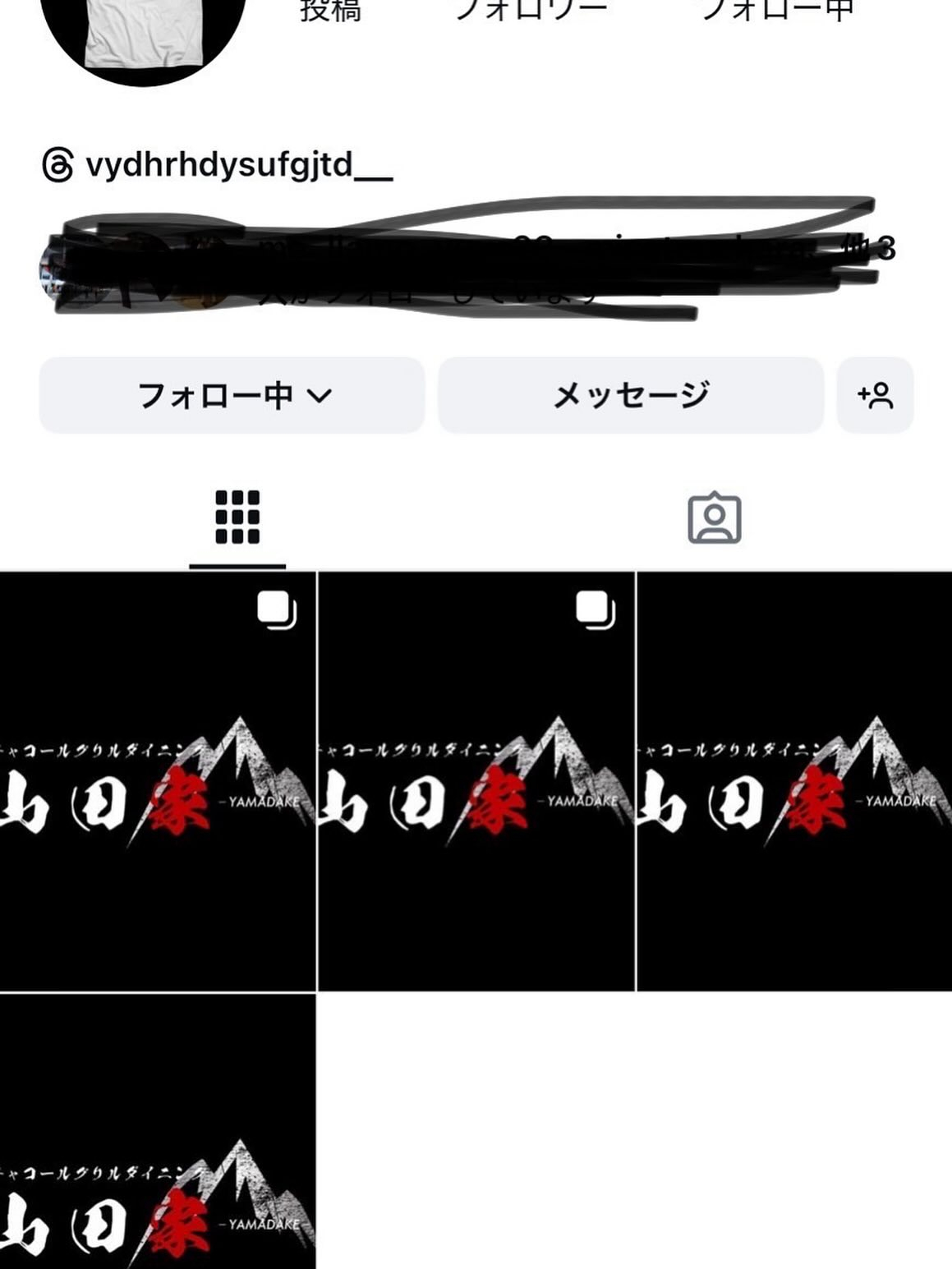The width and height of the screenshot is (952, 1269).
Task: Open the Threads profile link vydhrhdysufgjtd__
Action: tap(218, 165)
